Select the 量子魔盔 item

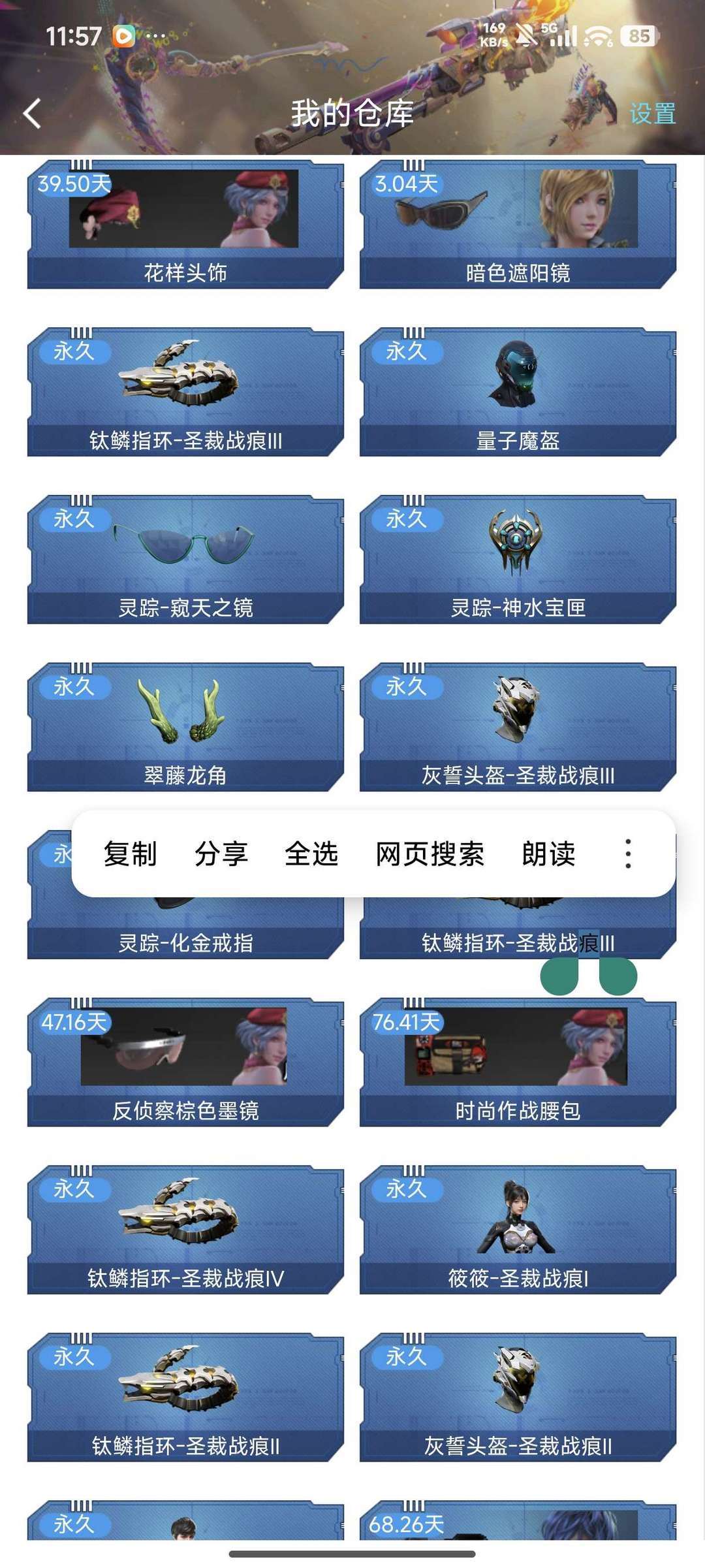(x=518, y=392)
